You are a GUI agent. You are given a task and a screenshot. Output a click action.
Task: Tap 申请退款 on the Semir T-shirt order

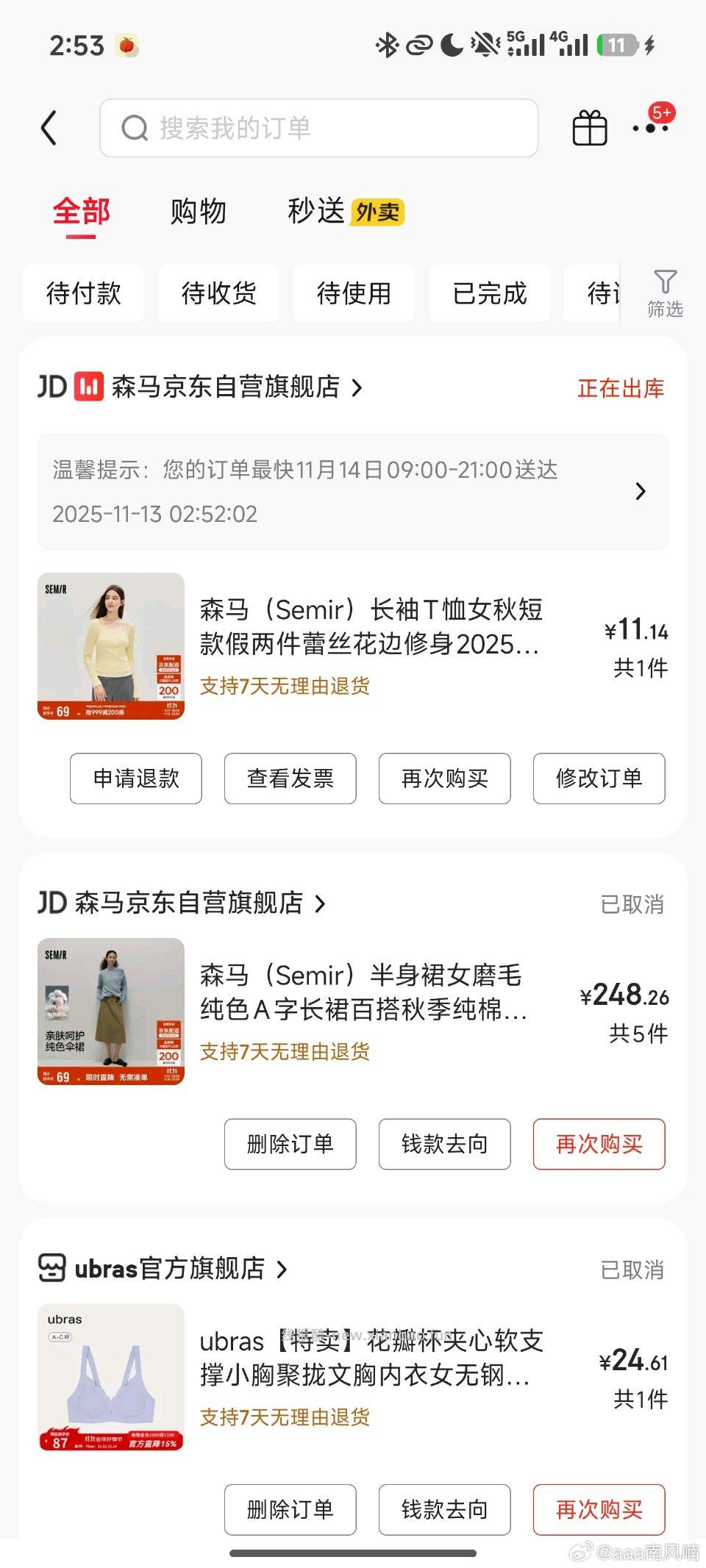pyautogui.click(x=135, y=779)
